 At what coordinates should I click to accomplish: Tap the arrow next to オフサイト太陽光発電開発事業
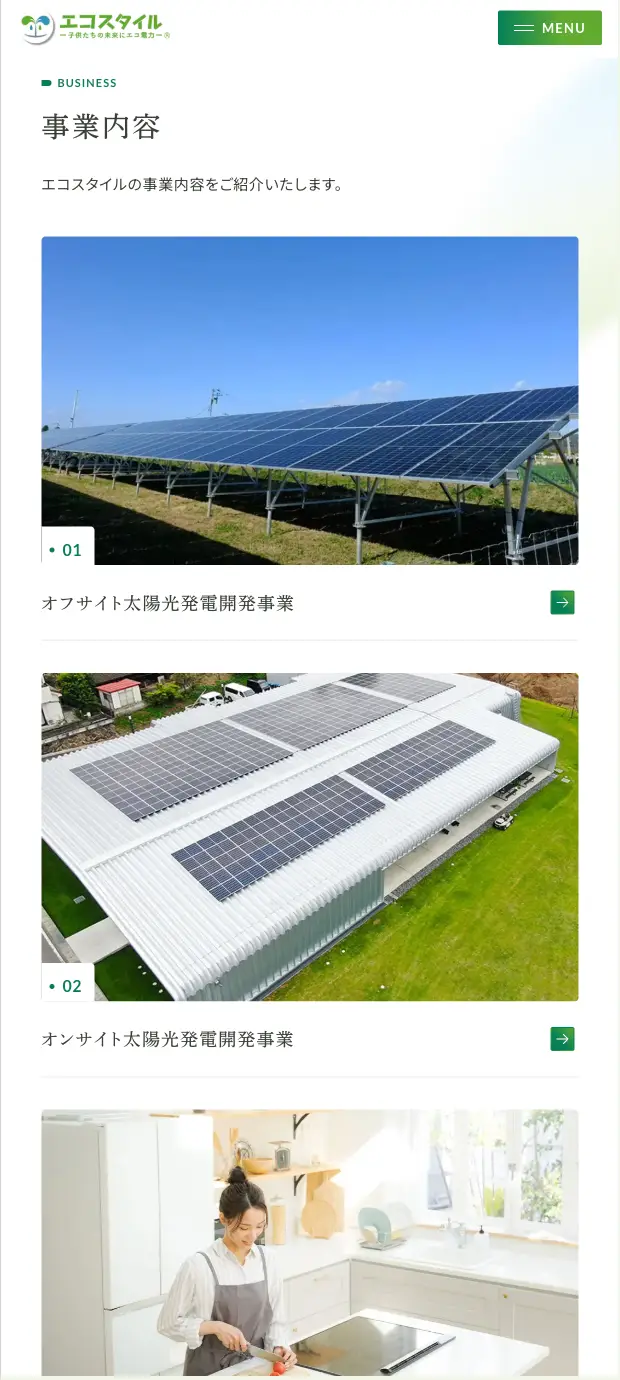click(x=562, y=602)
